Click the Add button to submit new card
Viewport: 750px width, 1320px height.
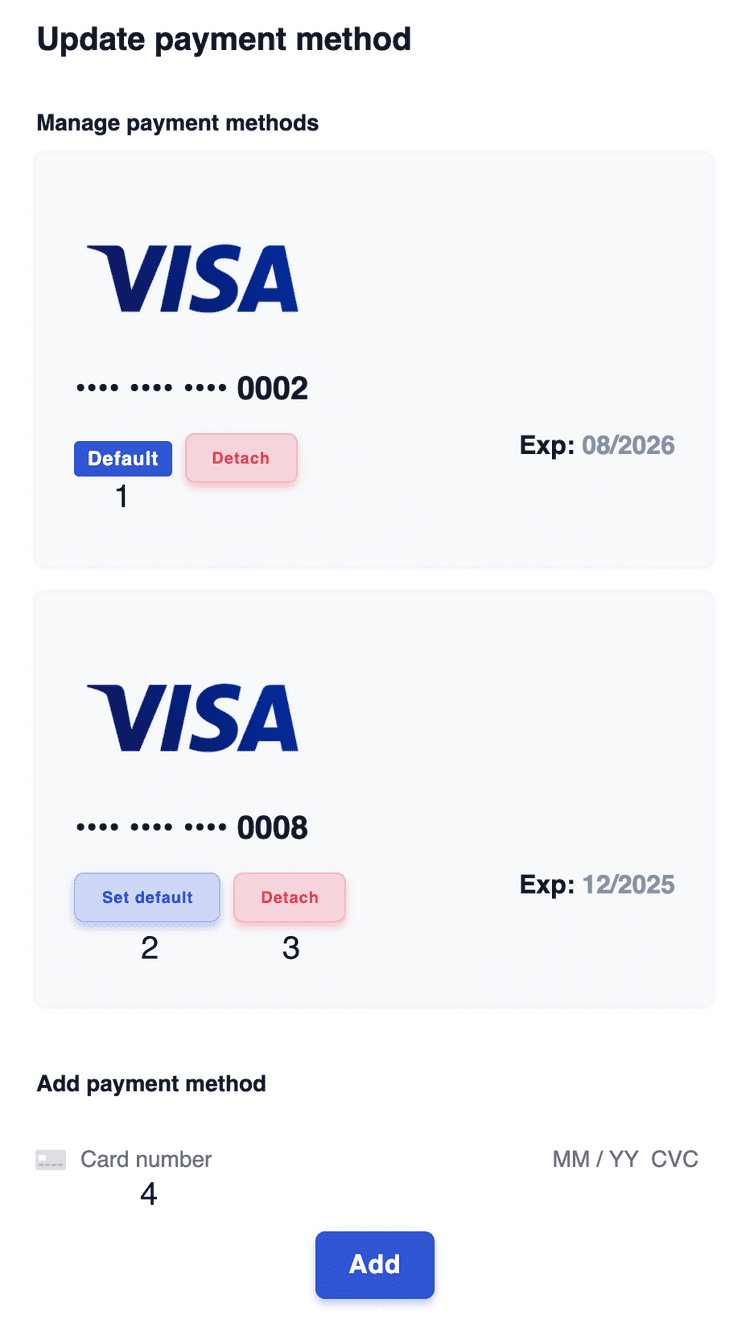coord(374,1264)
